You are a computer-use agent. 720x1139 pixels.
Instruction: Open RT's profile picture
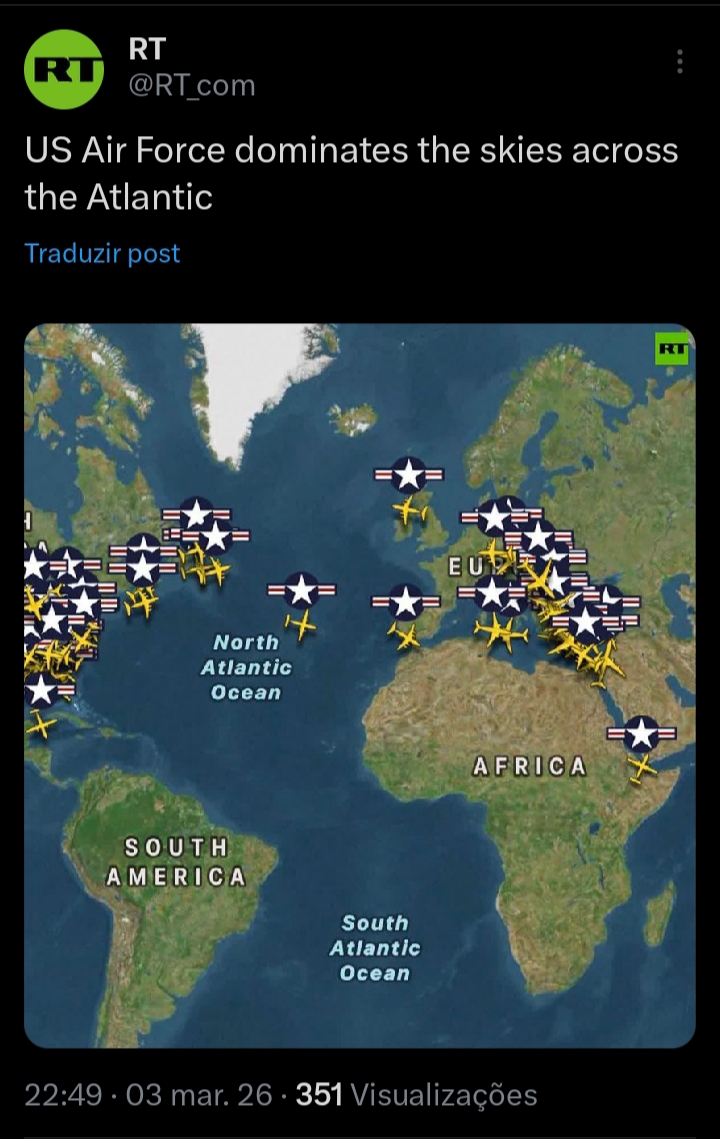point(64,69)
